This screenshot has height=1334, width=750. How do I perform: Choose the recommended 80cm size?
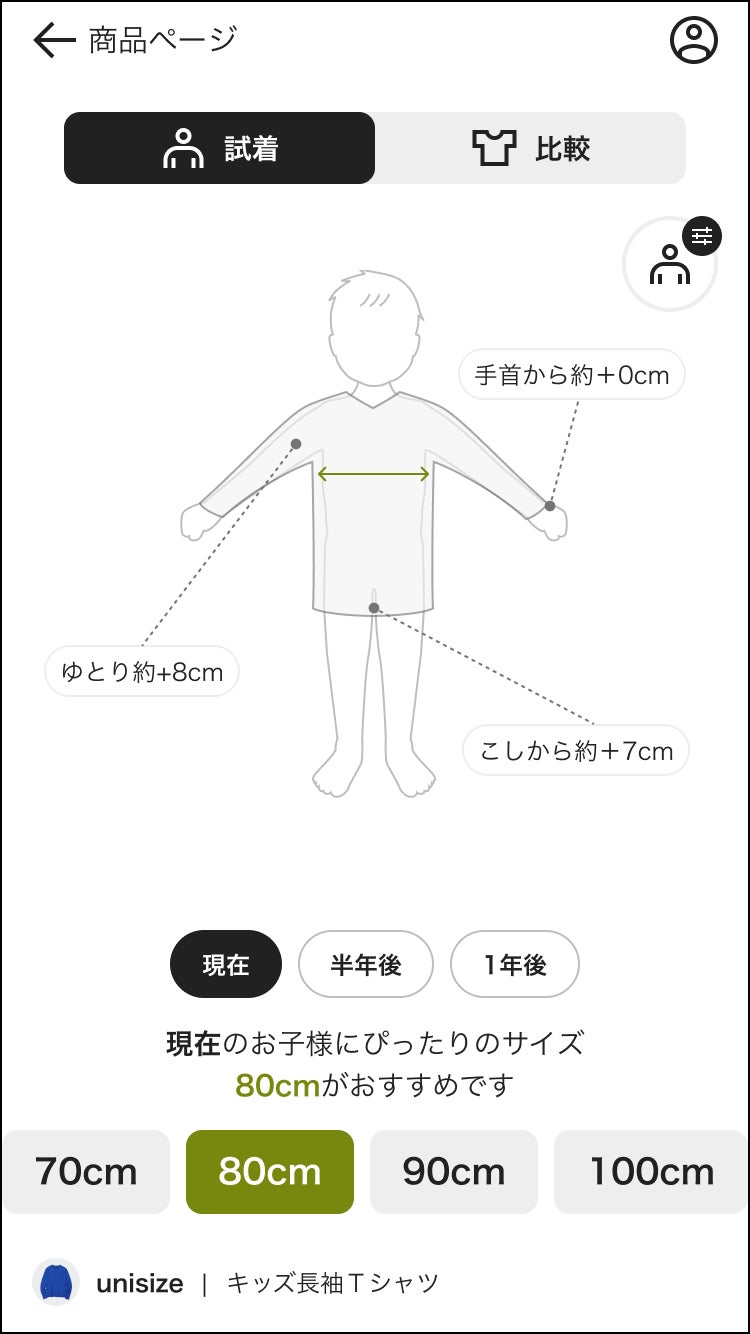point(270,1172)
